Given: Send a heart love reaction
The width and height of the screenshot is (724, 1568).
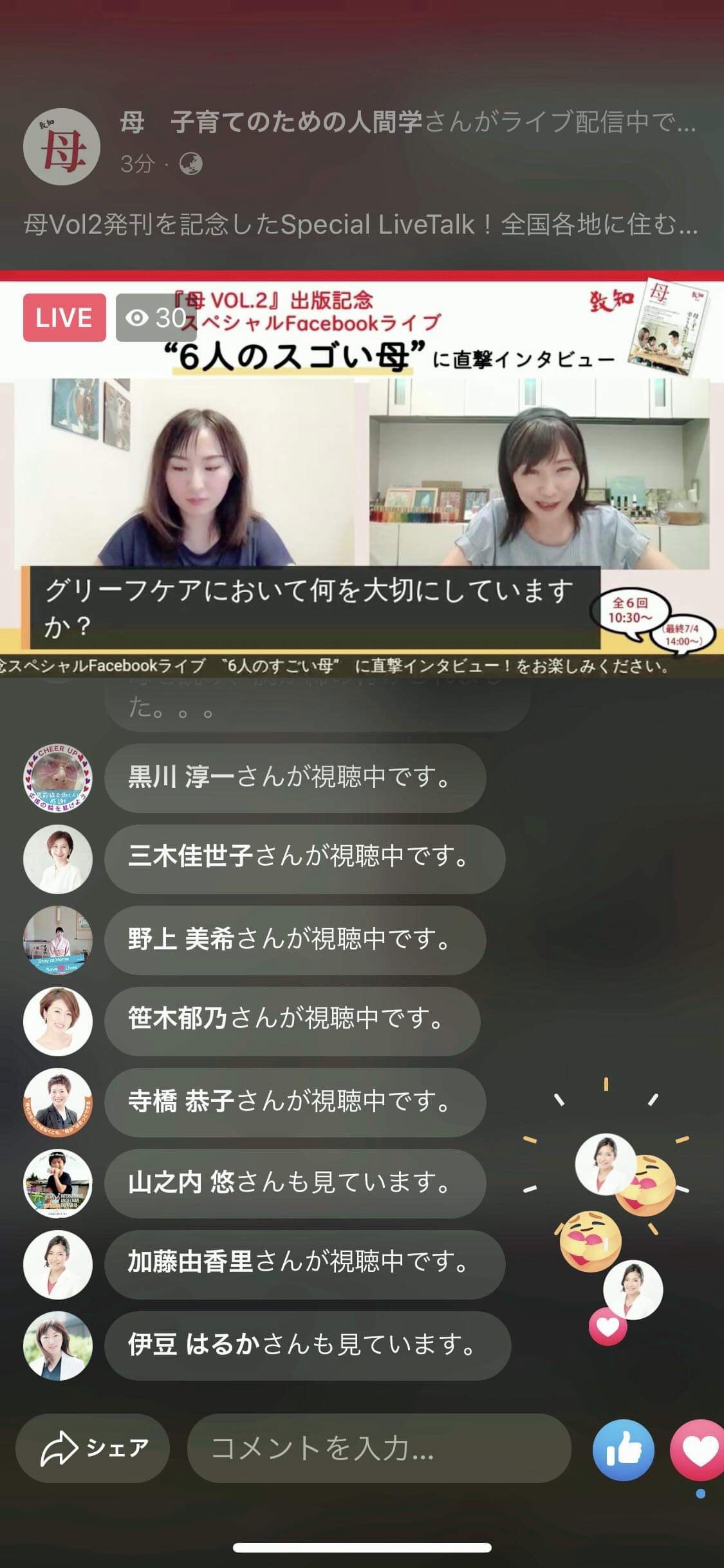Looking at the screenshot, I should click(700, 1450).
